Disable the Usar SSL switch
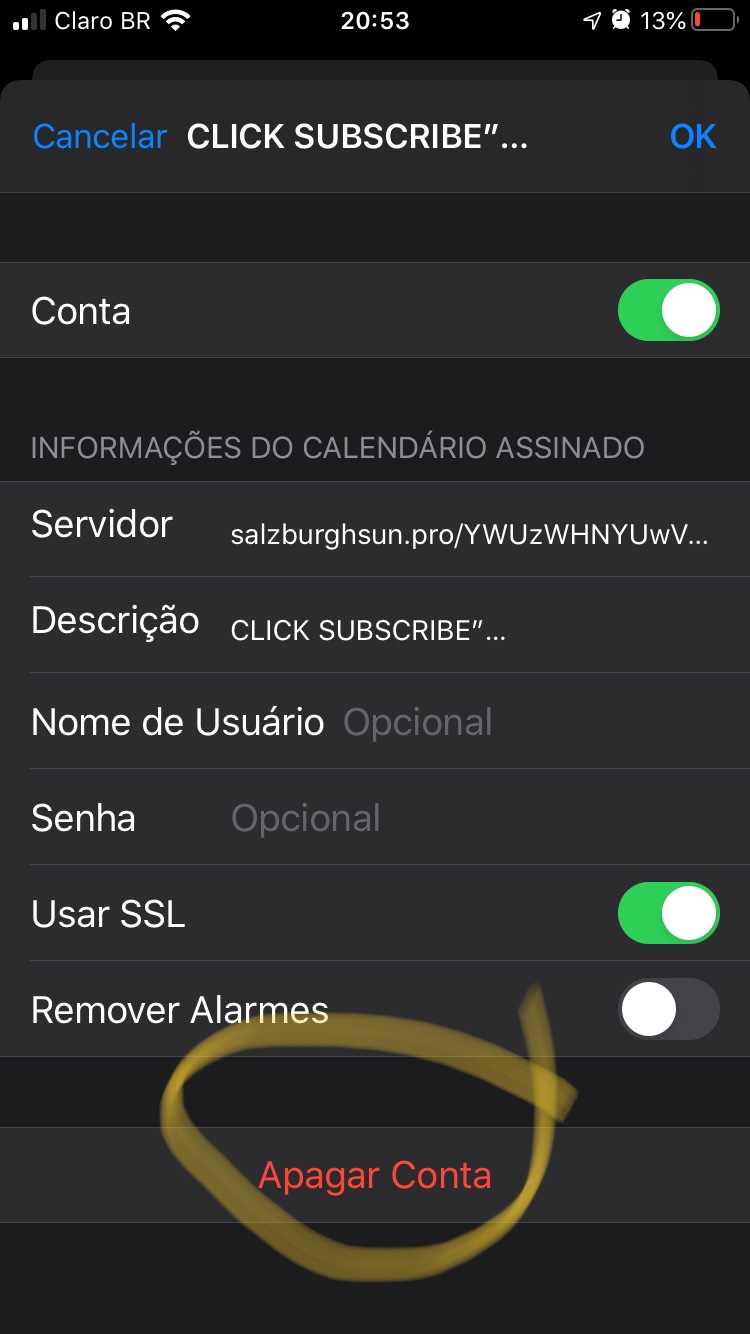The width and height of the screenshot is (750, 1334). (x=668, y=913)
